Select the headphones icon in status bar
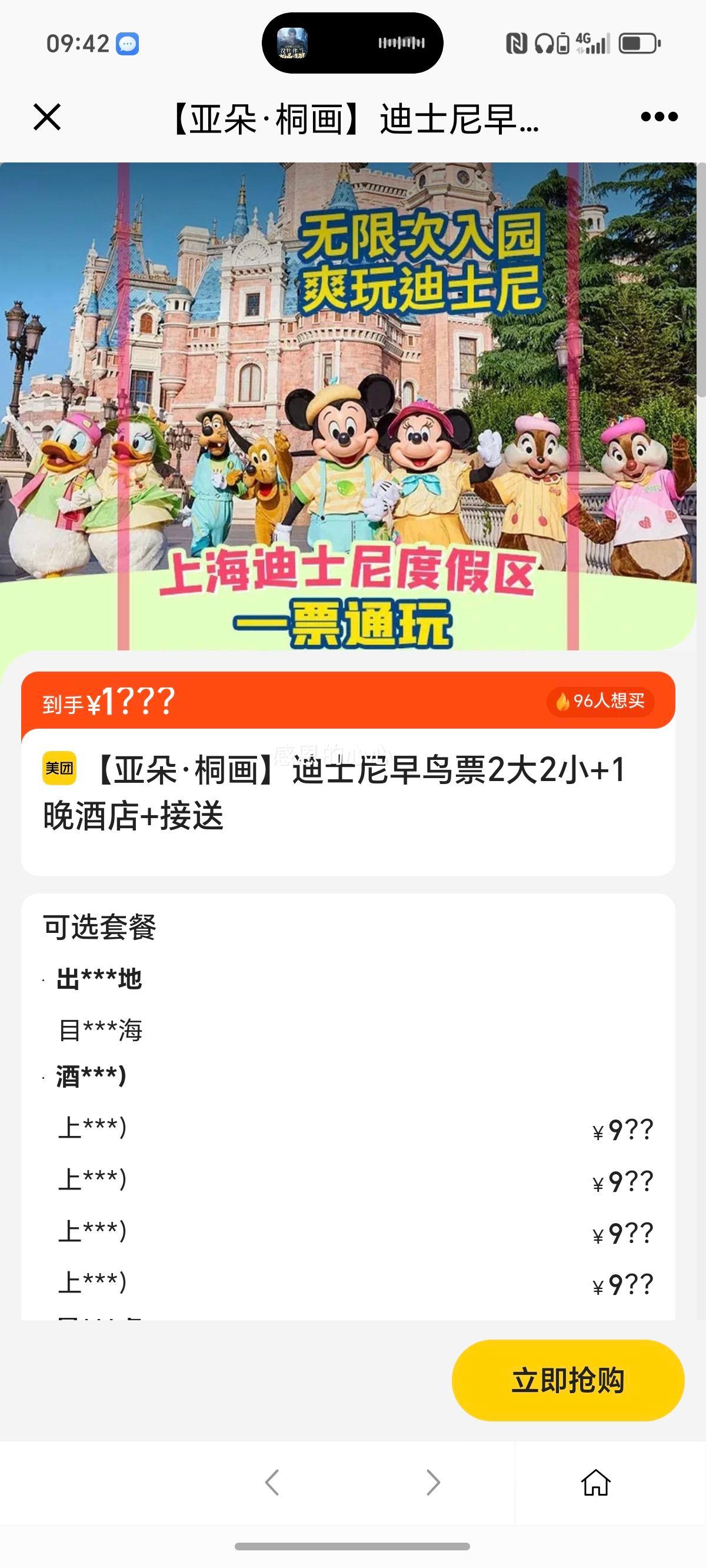The image size is (706, 1568). (545, 41)
